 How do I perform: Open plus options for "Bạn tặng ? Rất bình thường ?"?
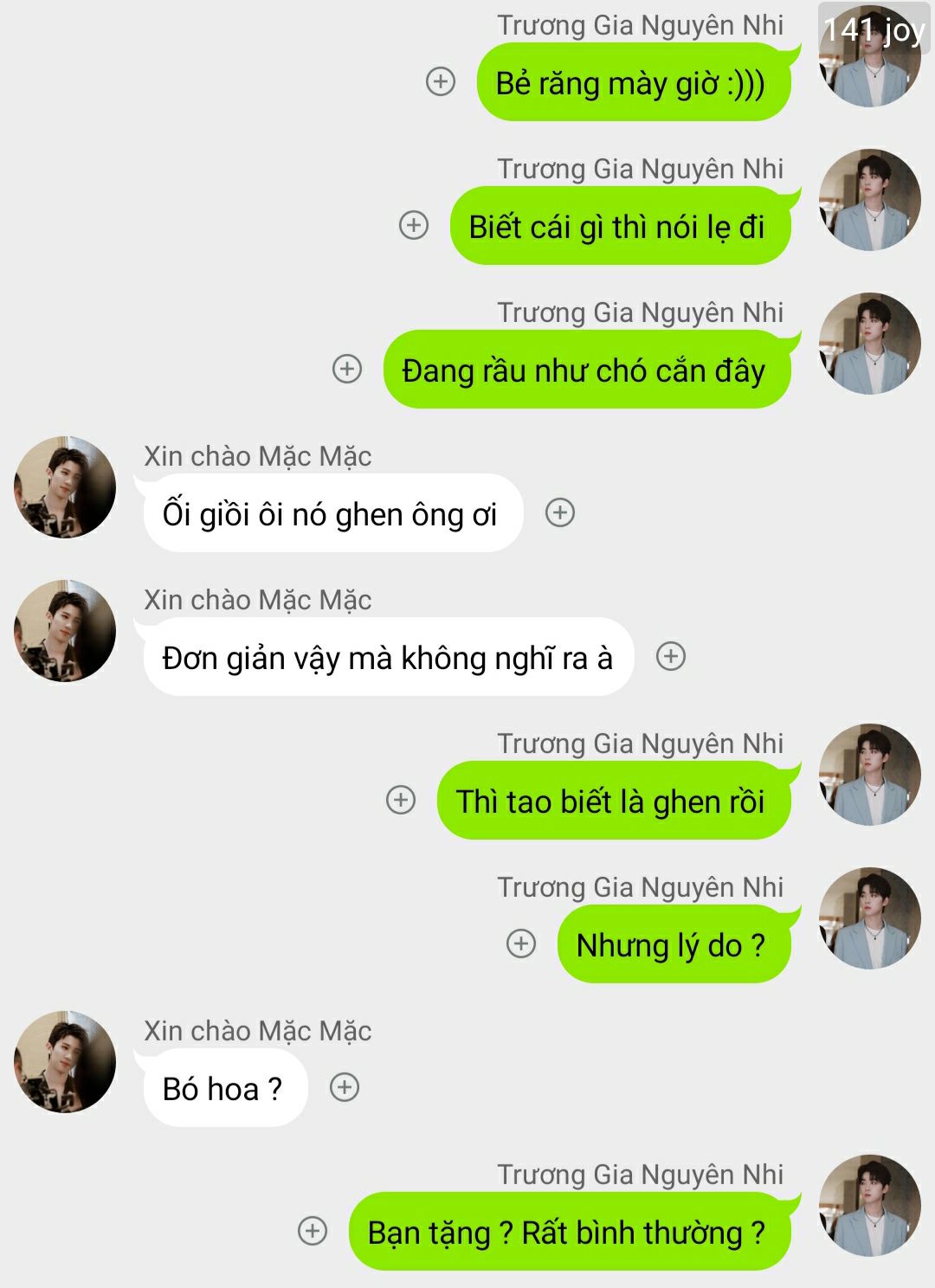[313, 1231]
